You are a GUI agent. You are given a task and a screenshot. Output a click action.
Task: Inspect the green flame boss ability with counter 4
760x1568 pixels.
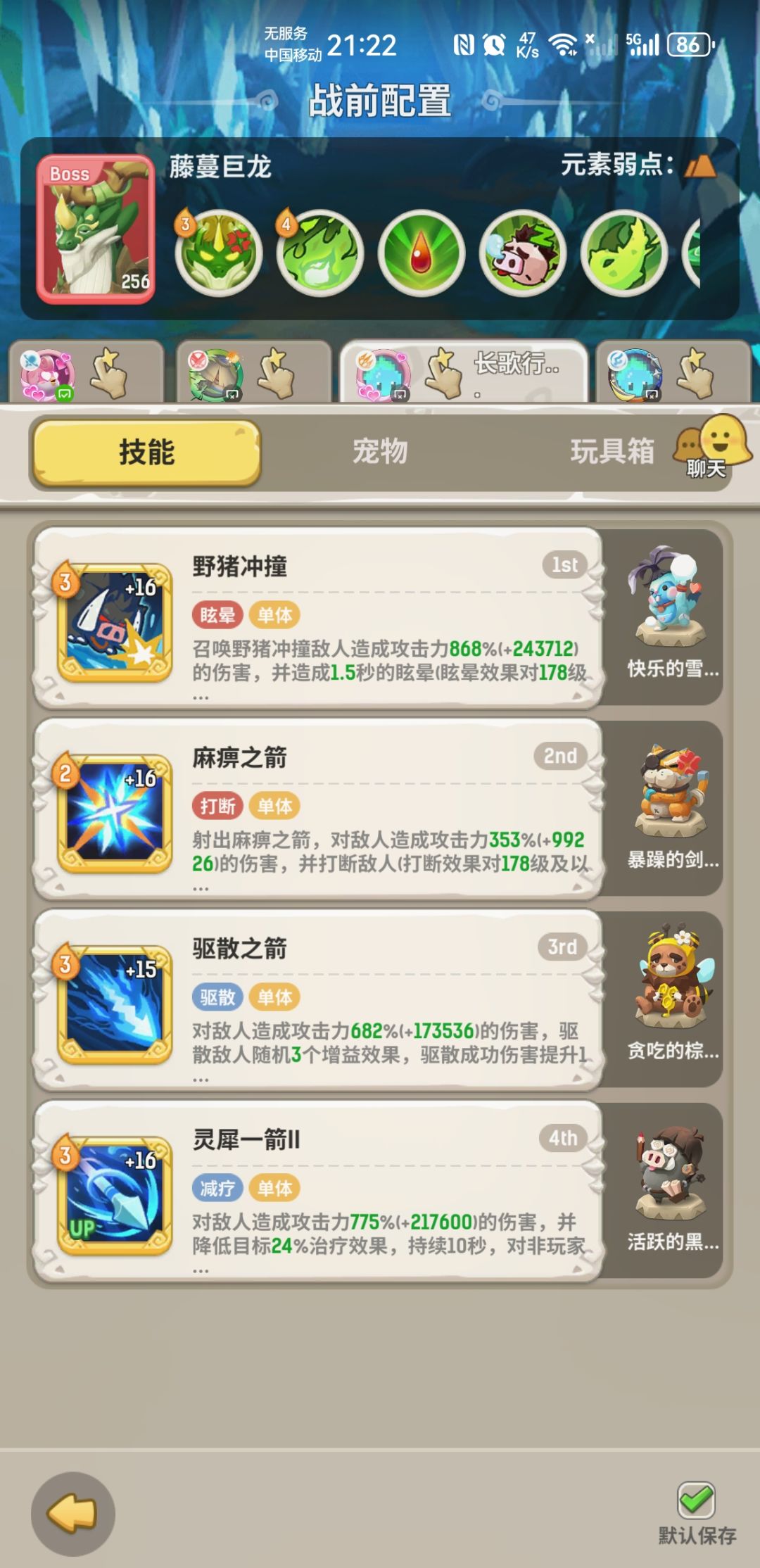tap(319, 253)
